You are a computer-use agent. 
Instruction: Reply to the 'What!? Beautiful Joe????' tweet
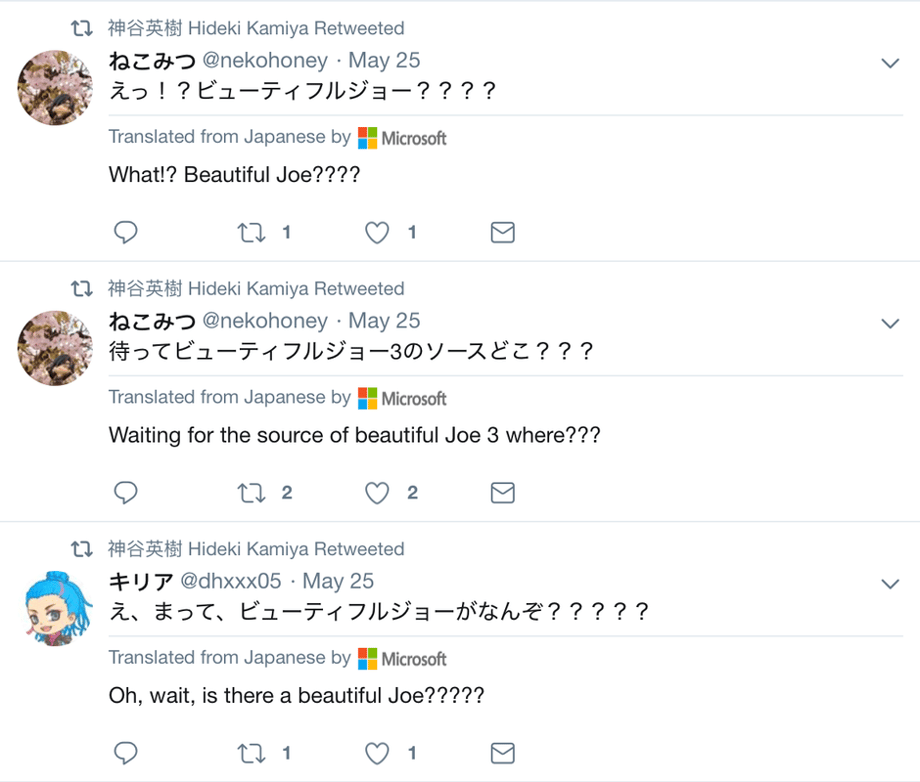point(125,233)
